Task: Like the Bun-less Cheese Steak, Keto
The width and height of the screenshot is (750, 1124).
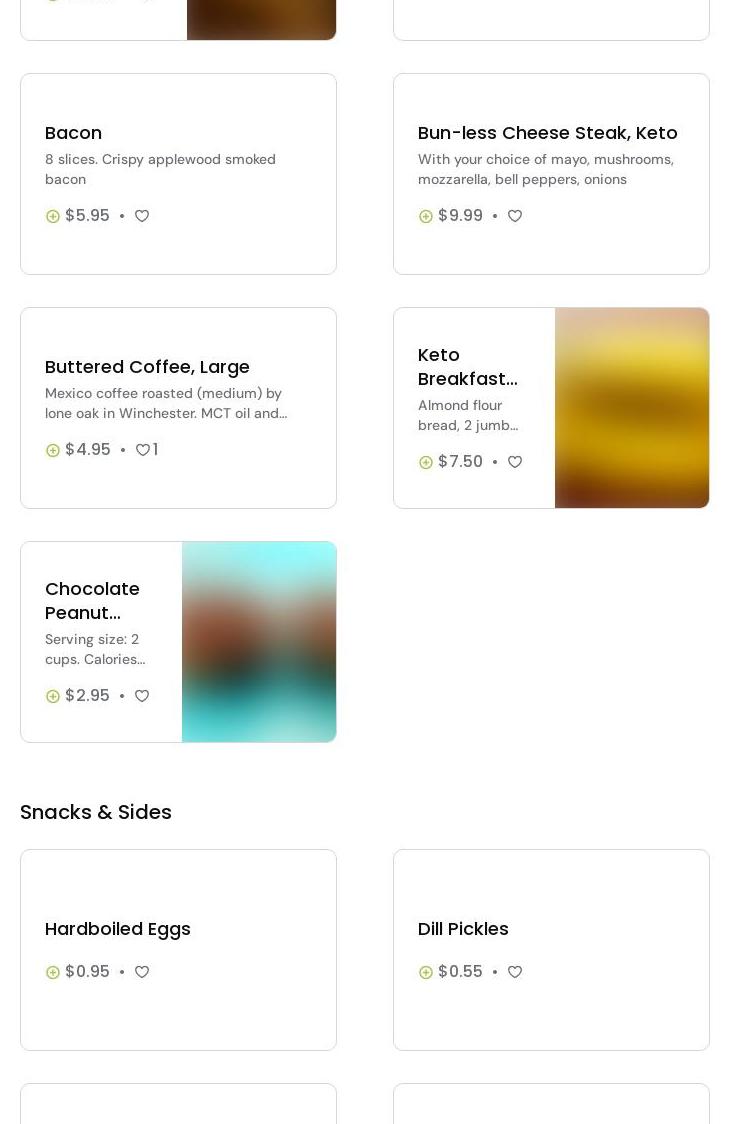Action: coord(515,216)
